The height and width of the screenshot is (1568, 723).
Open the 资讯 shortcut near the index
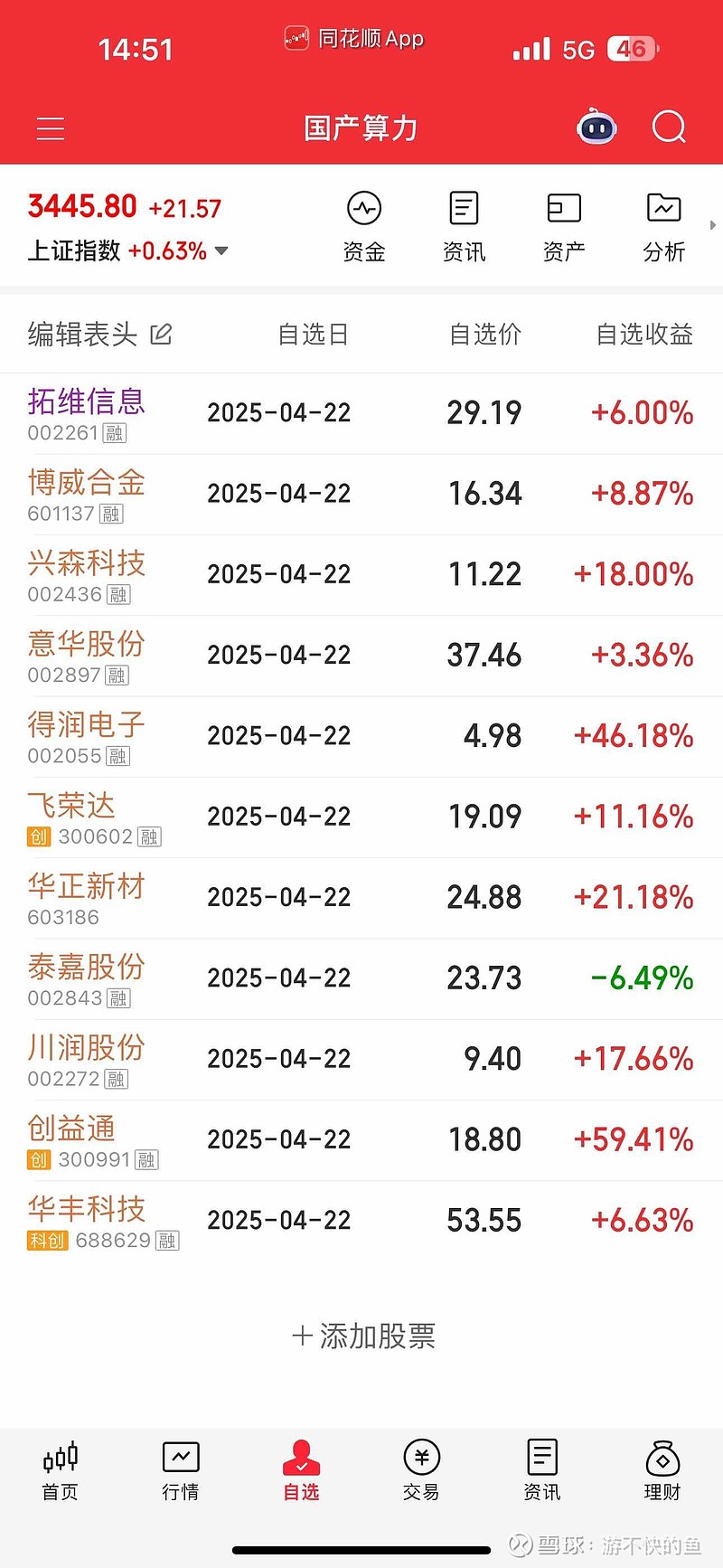(x=464, y=227)
